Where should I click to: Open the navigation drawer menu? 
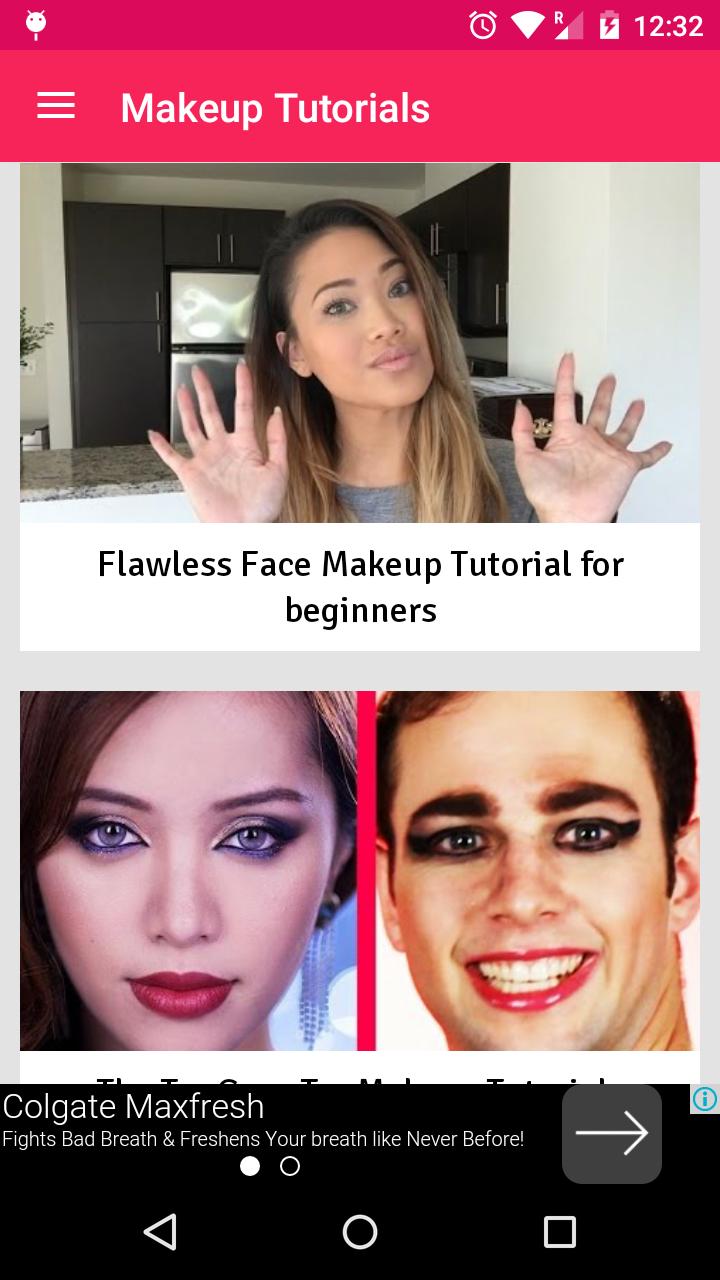pos(55,105)
